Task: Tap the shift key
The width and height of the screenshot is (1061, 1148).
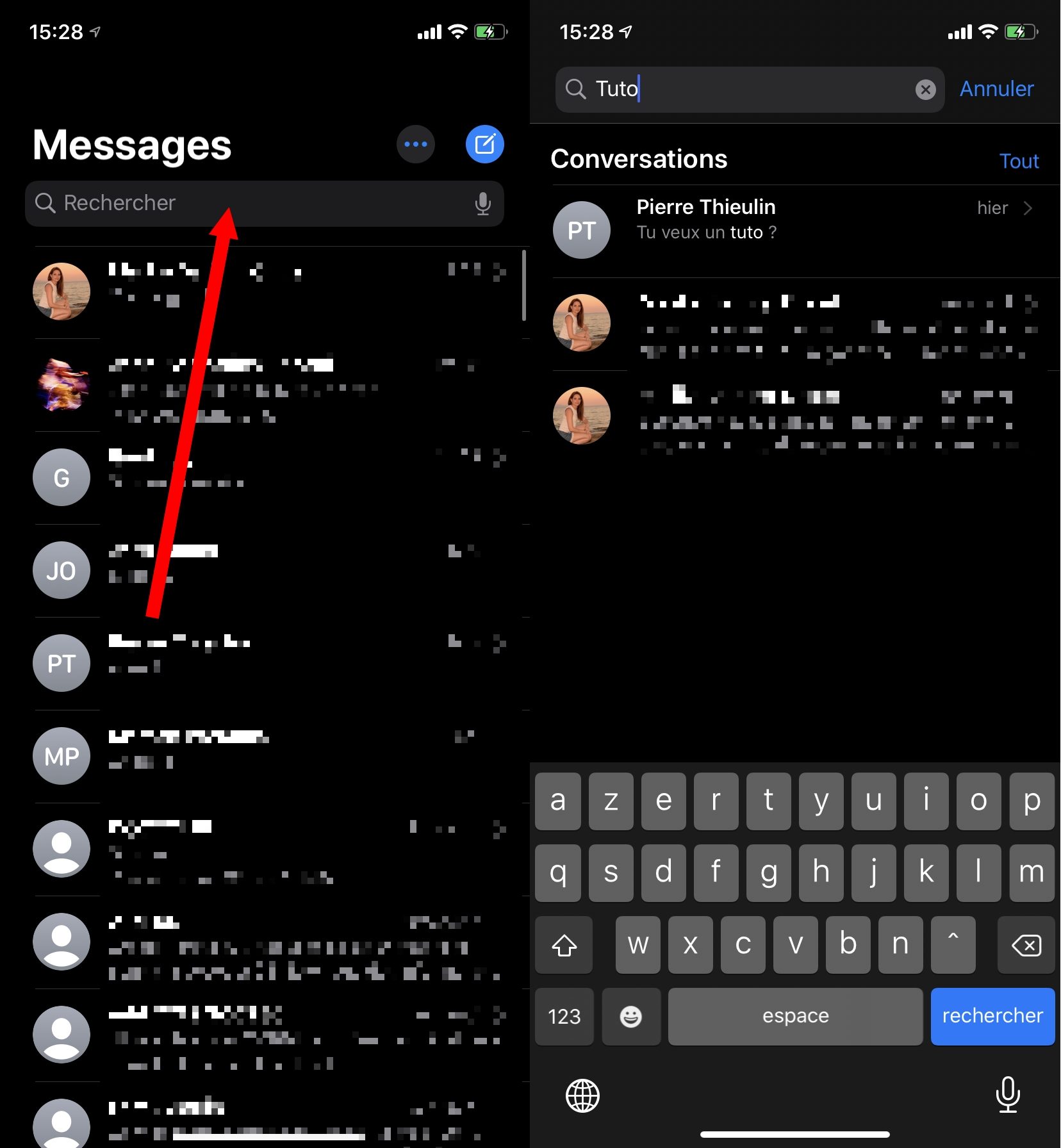Action: coord(564,945)
